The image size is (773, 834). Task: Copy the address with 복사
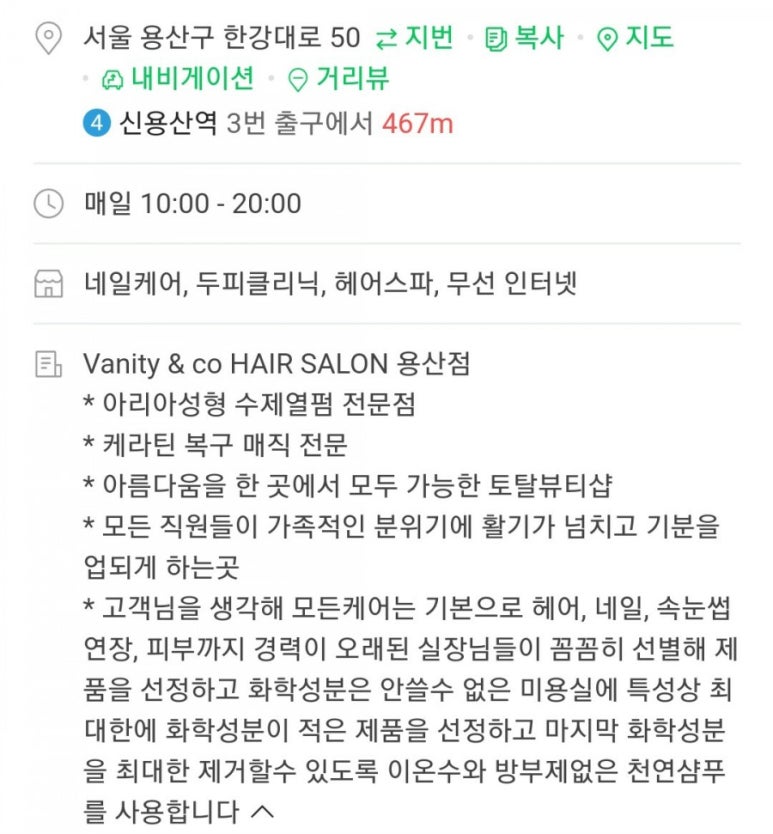click(524, 39)
